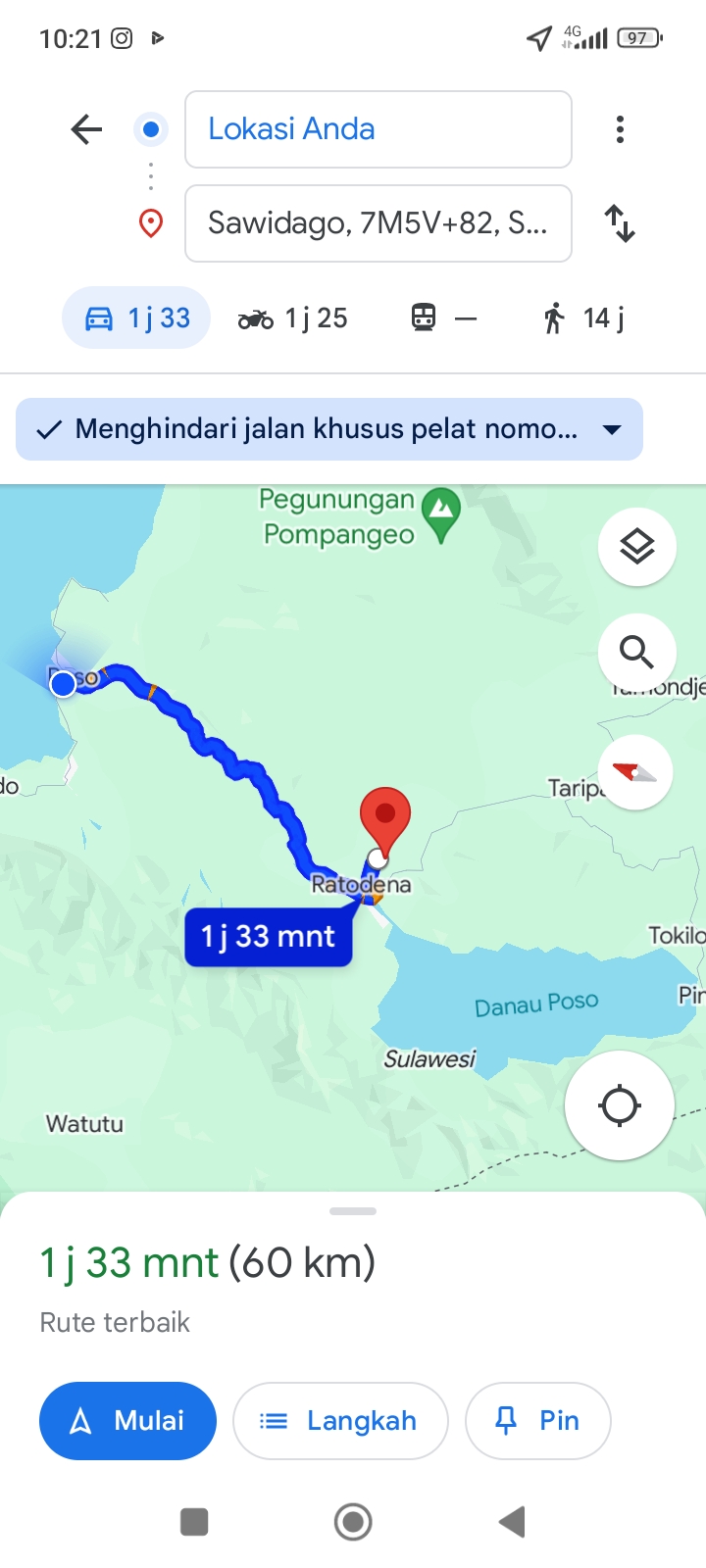This screenshot has width=706, height=1568.
Task: Center map on my location
Action: point(620,1105)
